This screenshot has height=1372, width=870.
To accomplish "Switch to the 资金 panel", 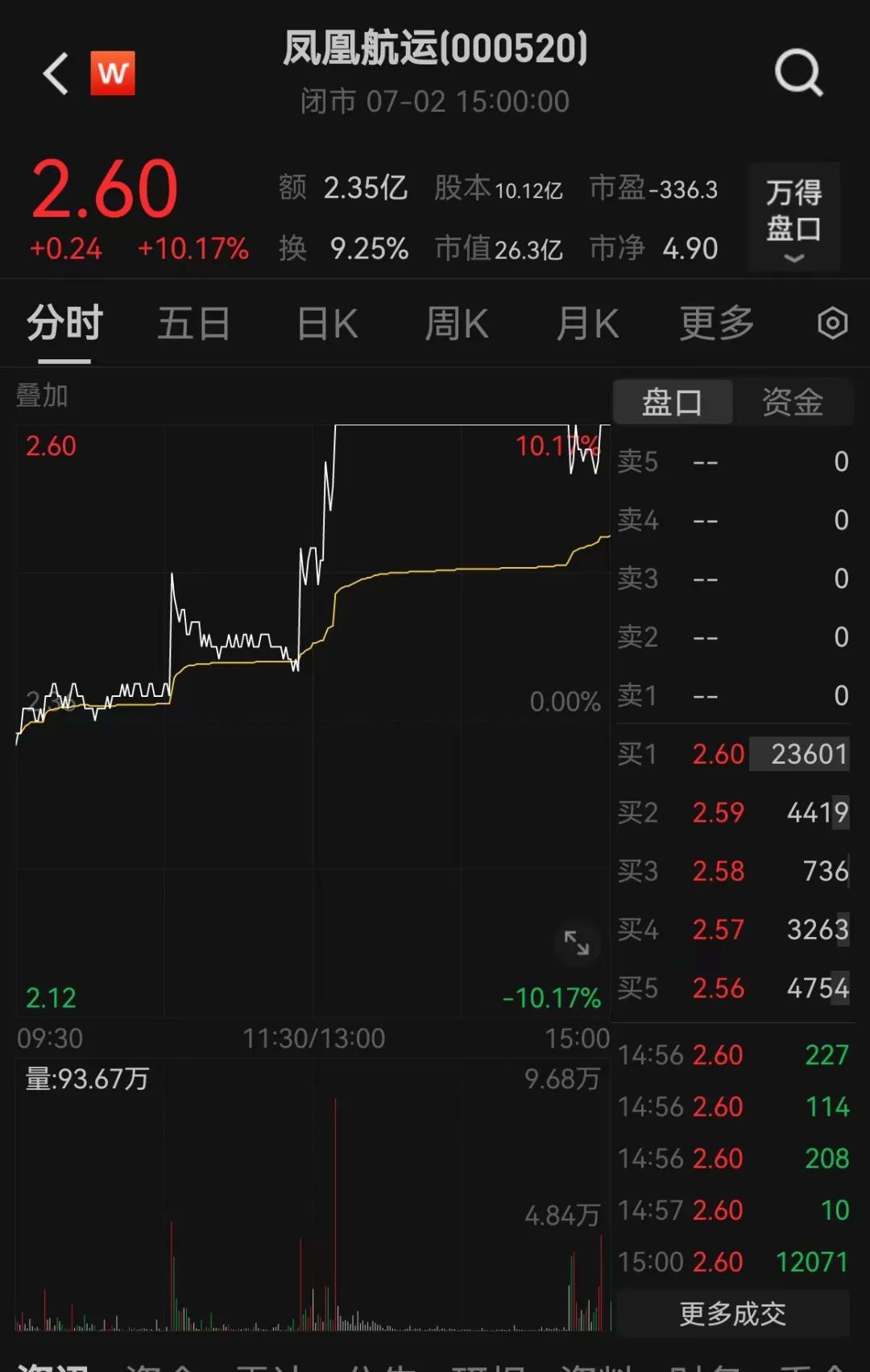I will tap(793, 401).
